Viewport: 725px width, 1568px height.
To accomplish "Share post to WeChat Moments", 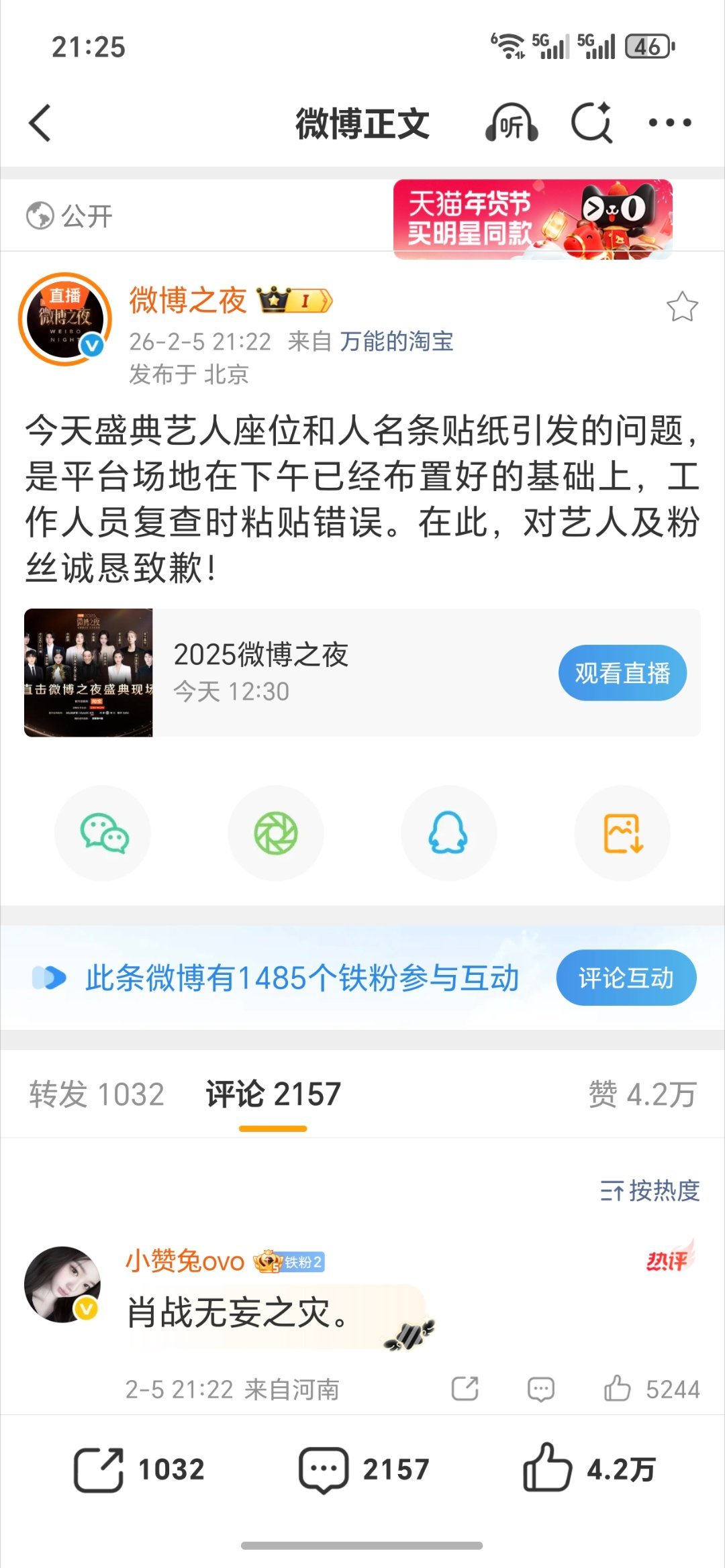I will [x=276, y=833].
